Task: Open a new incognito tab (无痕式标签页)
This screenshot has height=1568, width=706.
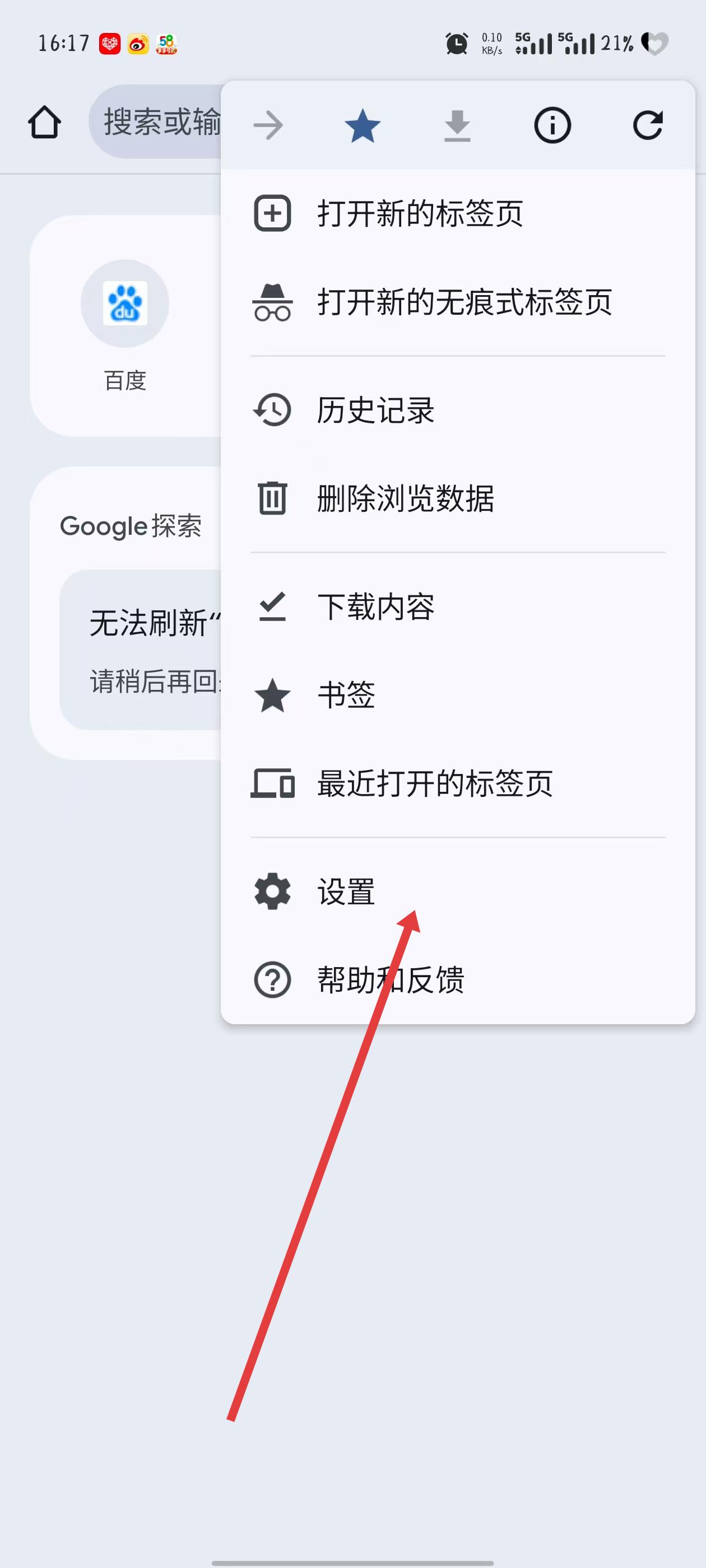Action: pyautogui.click(x=463, y=302)
